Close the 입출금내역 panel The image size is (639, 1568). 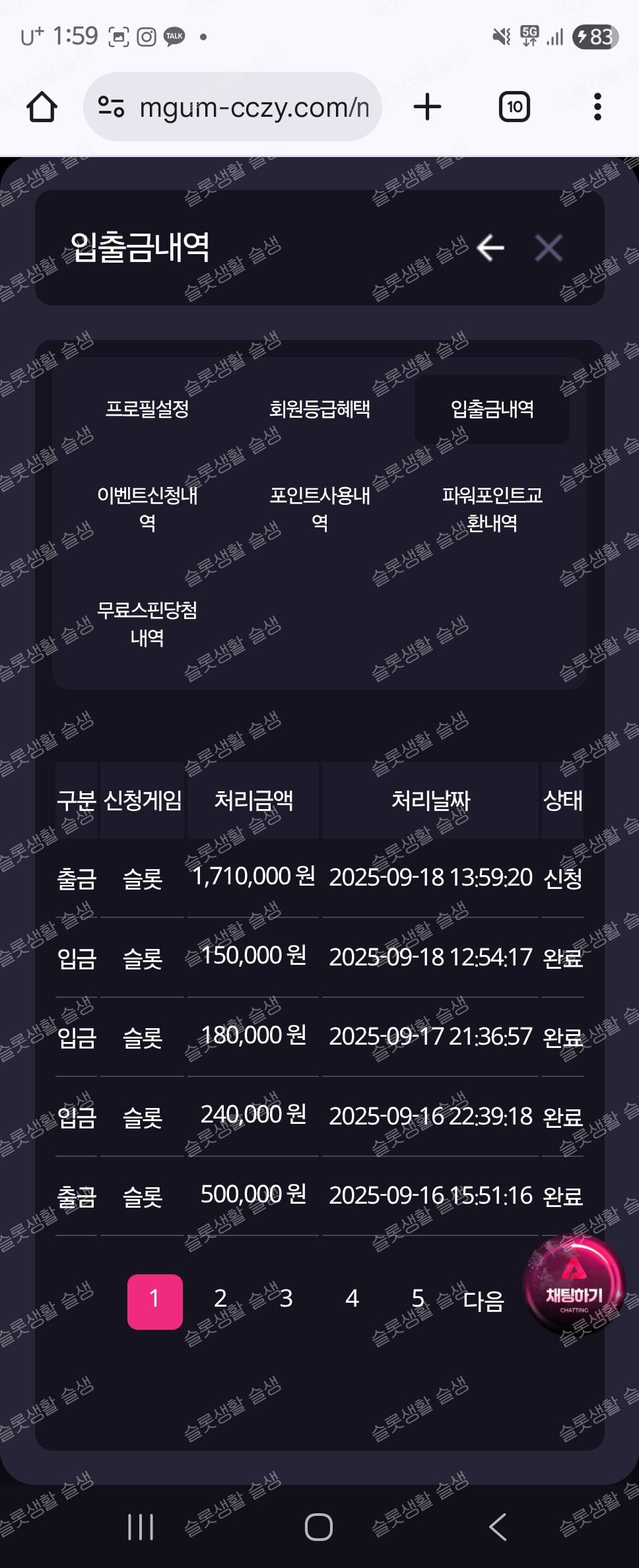coord(549,248)
